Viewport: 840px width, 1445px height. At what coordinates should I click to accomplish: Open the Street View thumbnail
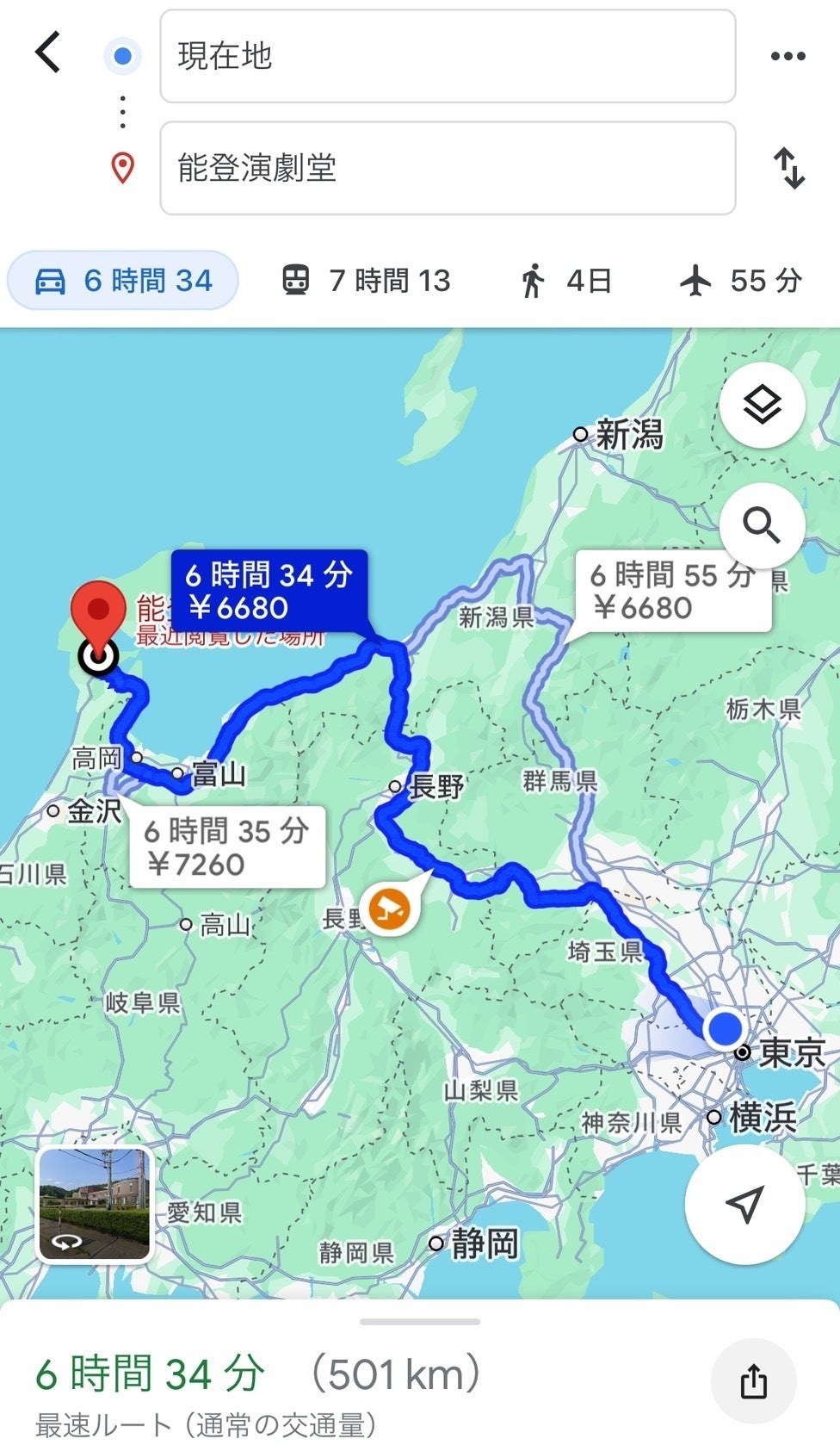[95, 1204]
